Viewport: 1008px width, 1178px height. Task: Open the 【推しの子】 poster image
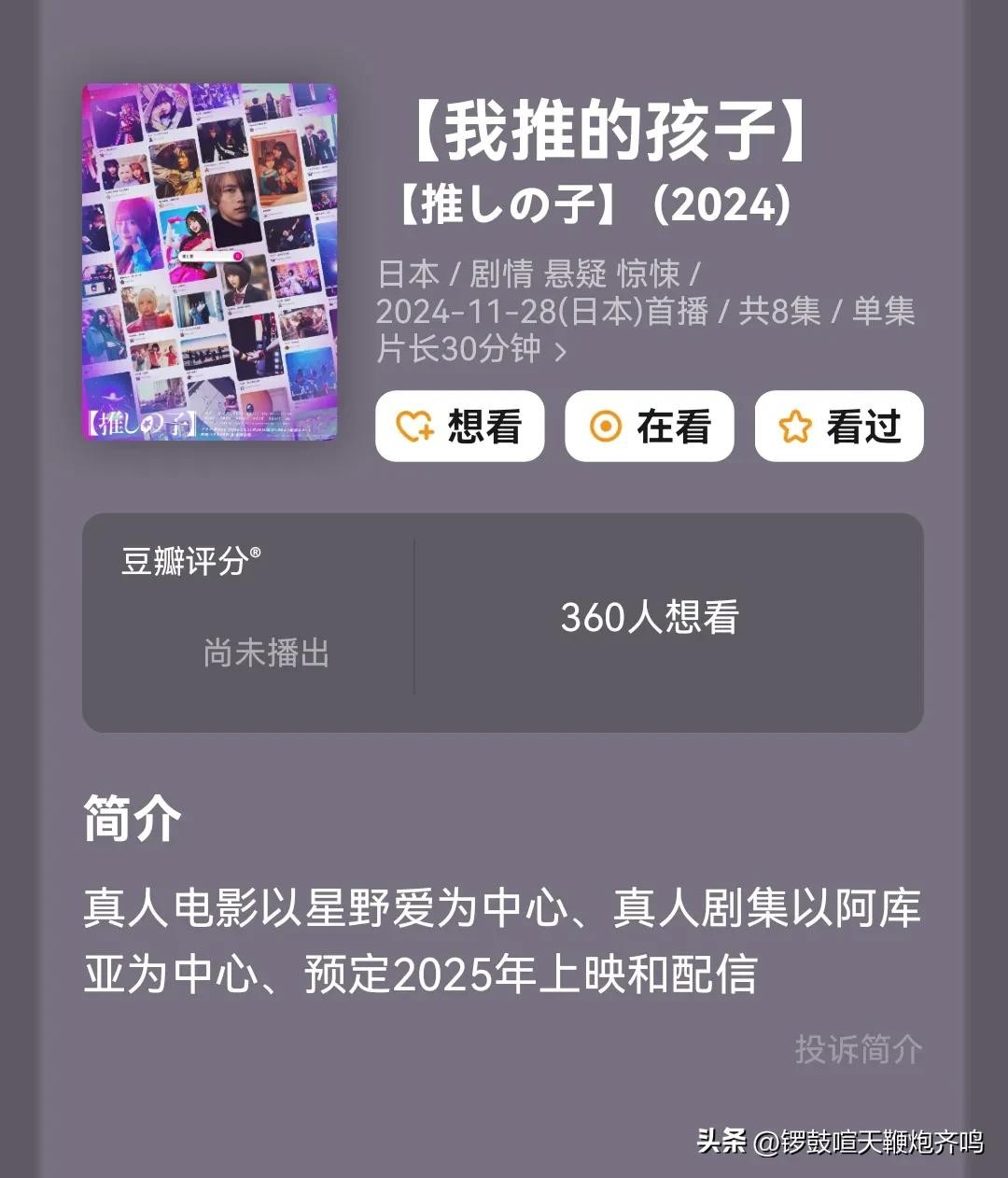[x=209, y=261]
